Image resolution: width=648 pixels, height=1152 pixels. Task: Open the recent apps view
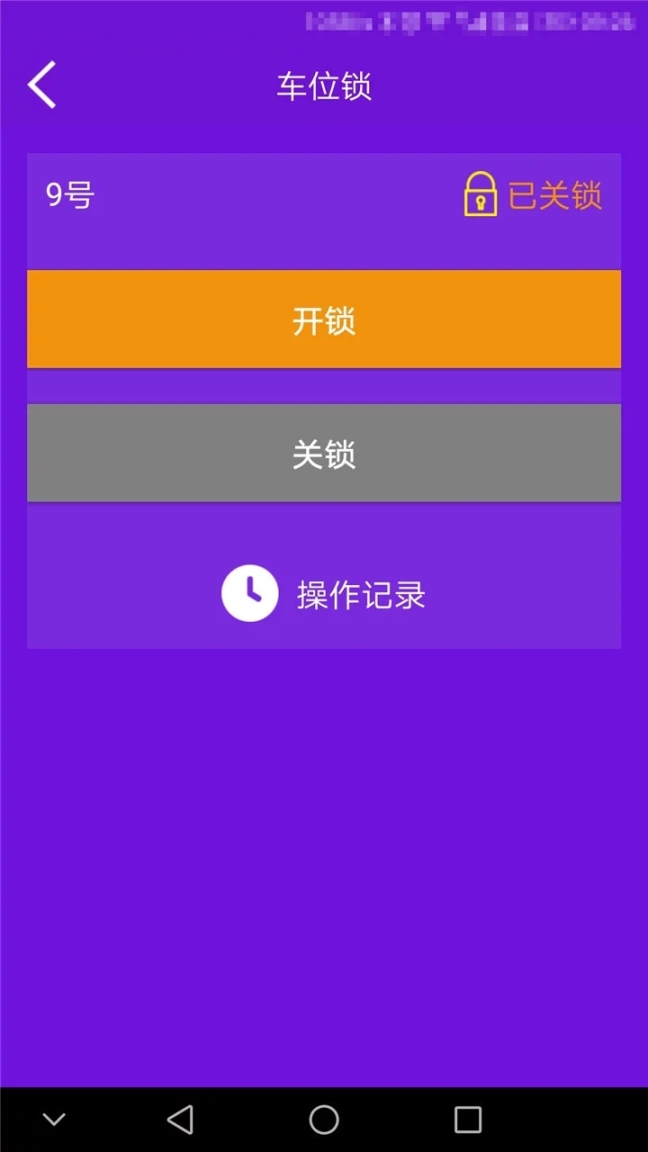click(x=467, y=1119)
